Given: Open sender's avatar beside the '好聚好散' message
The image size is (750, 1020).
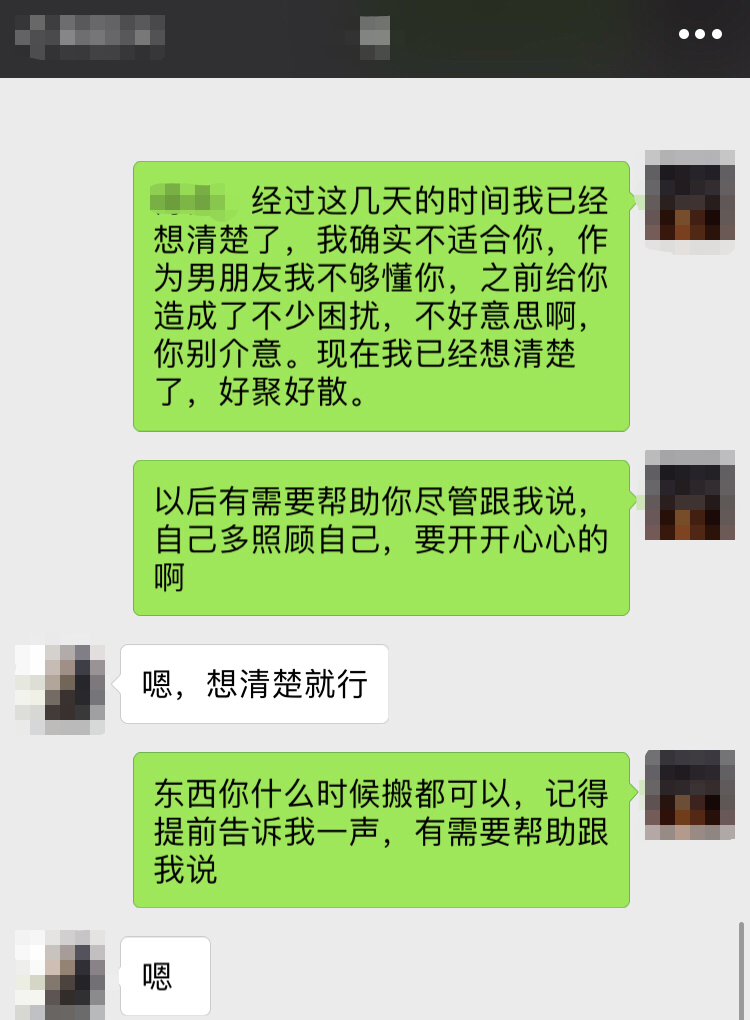Looking at the screenshot, I should pyautogui.click(x=683, y=195).
